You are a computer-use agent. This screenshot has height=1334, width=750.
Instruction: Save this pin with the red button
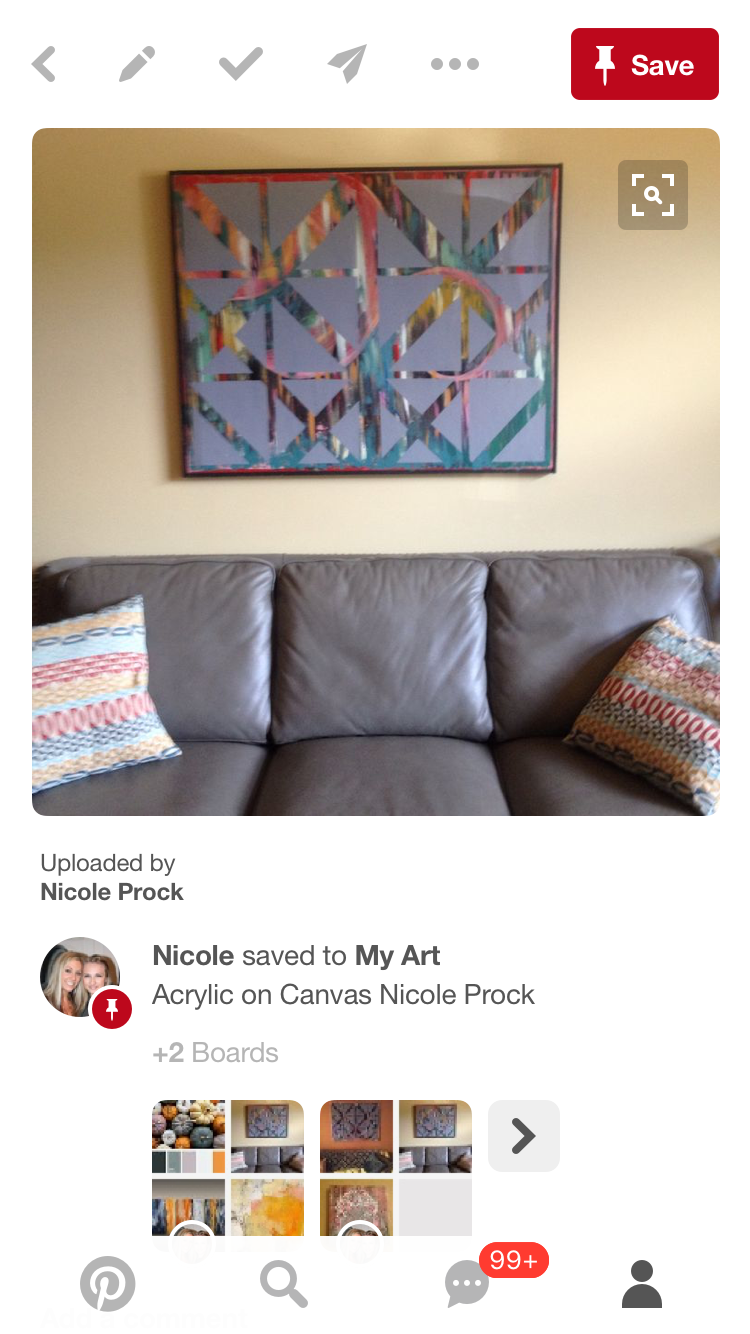click(x=645, y=64)
